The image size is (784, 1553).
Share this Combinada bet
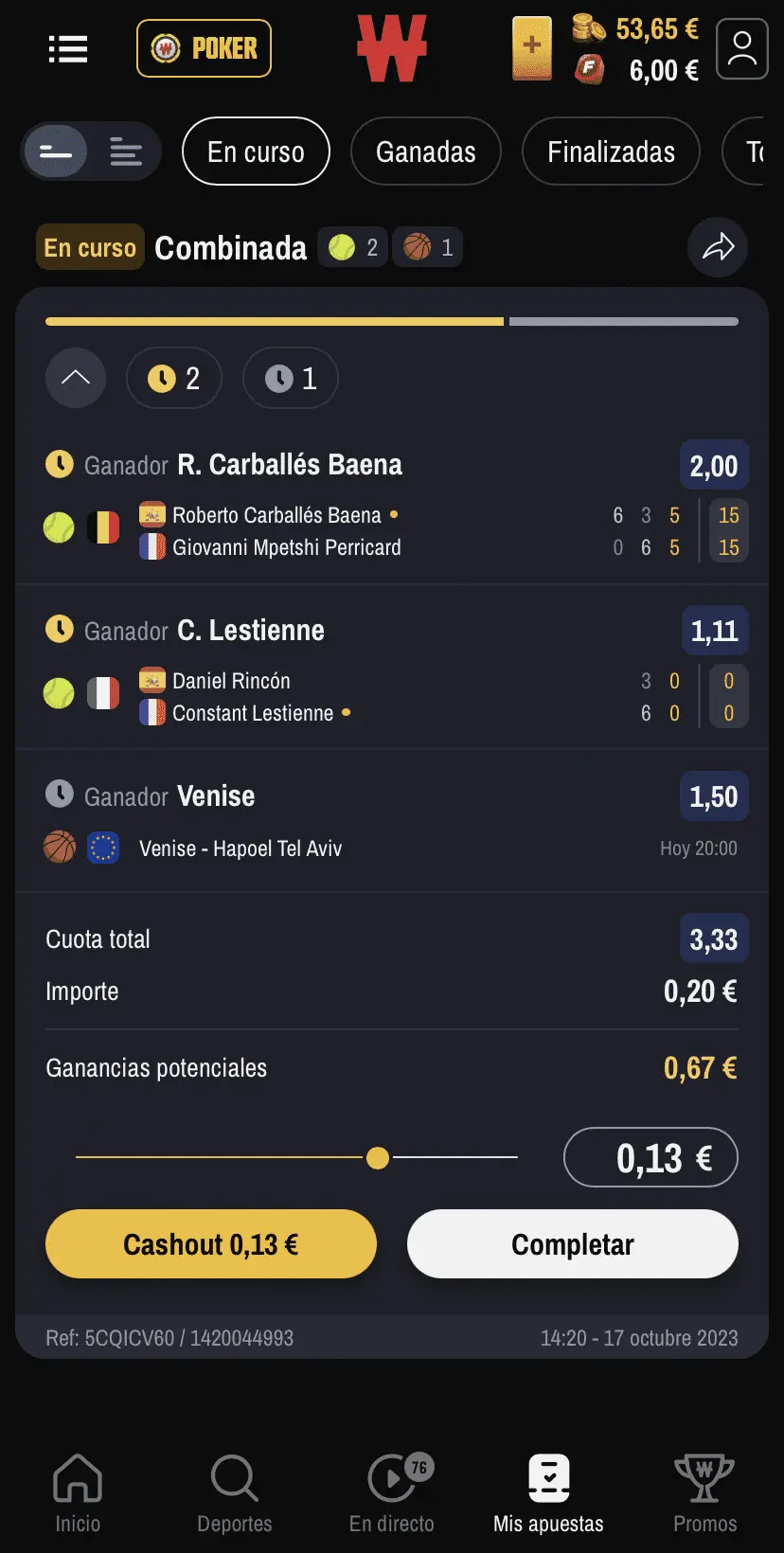[x=718, y=248]
